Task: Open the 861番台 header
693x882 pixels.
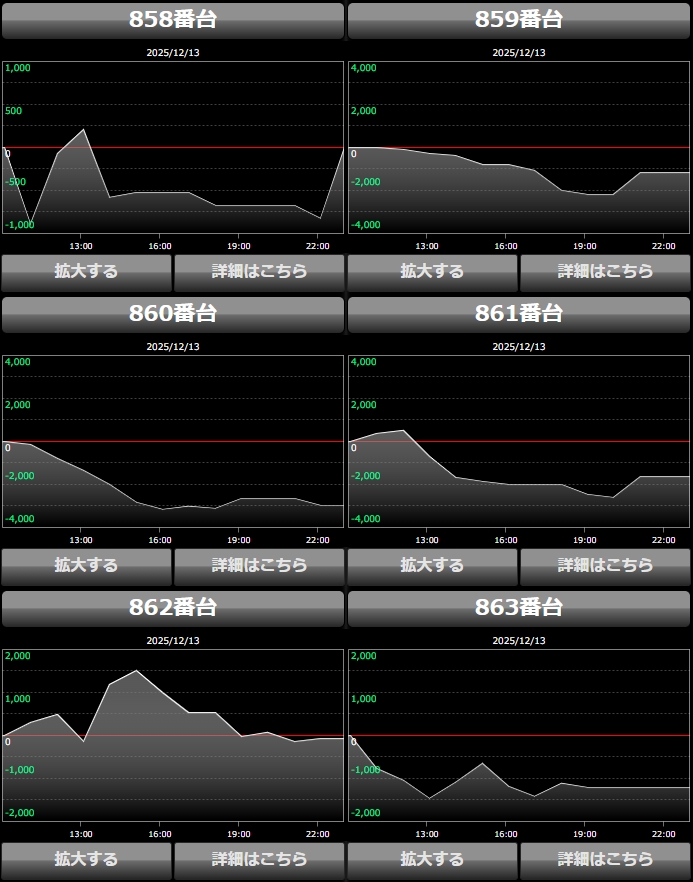Action: pos(519,313)
